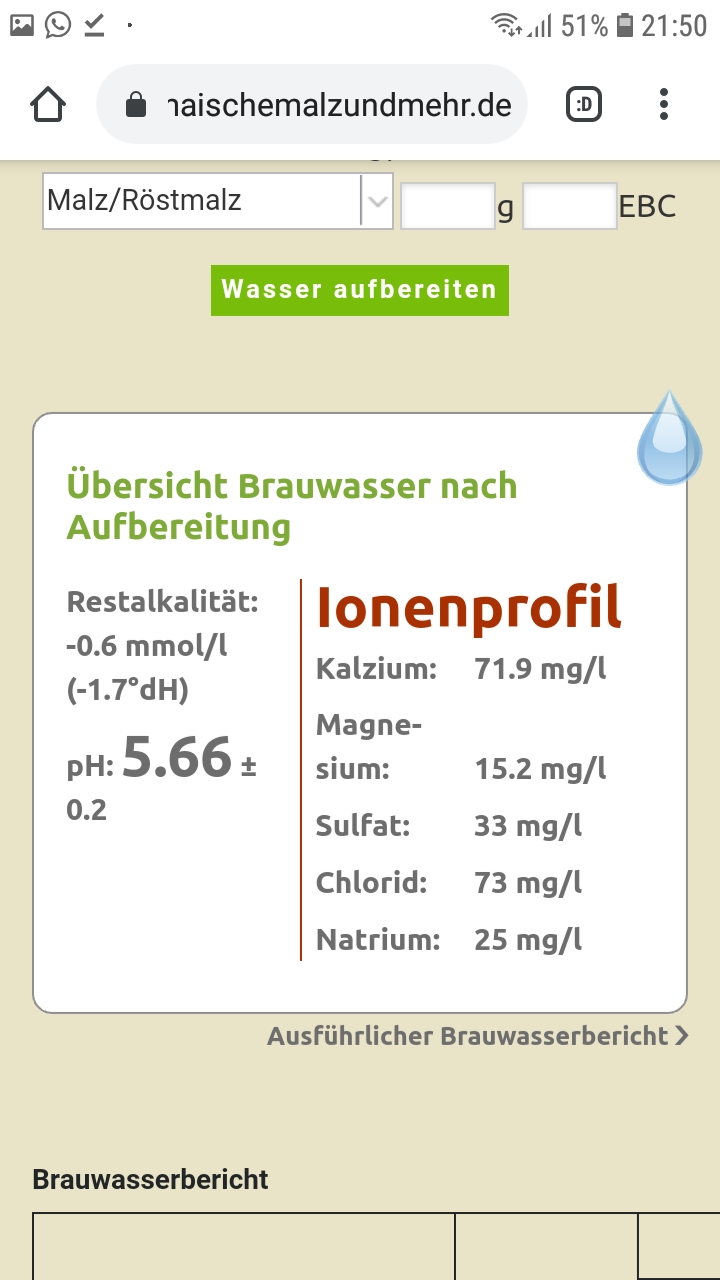Go to the browser home page
Viewport: 720px width, 1280px height.
coord(48,105)
